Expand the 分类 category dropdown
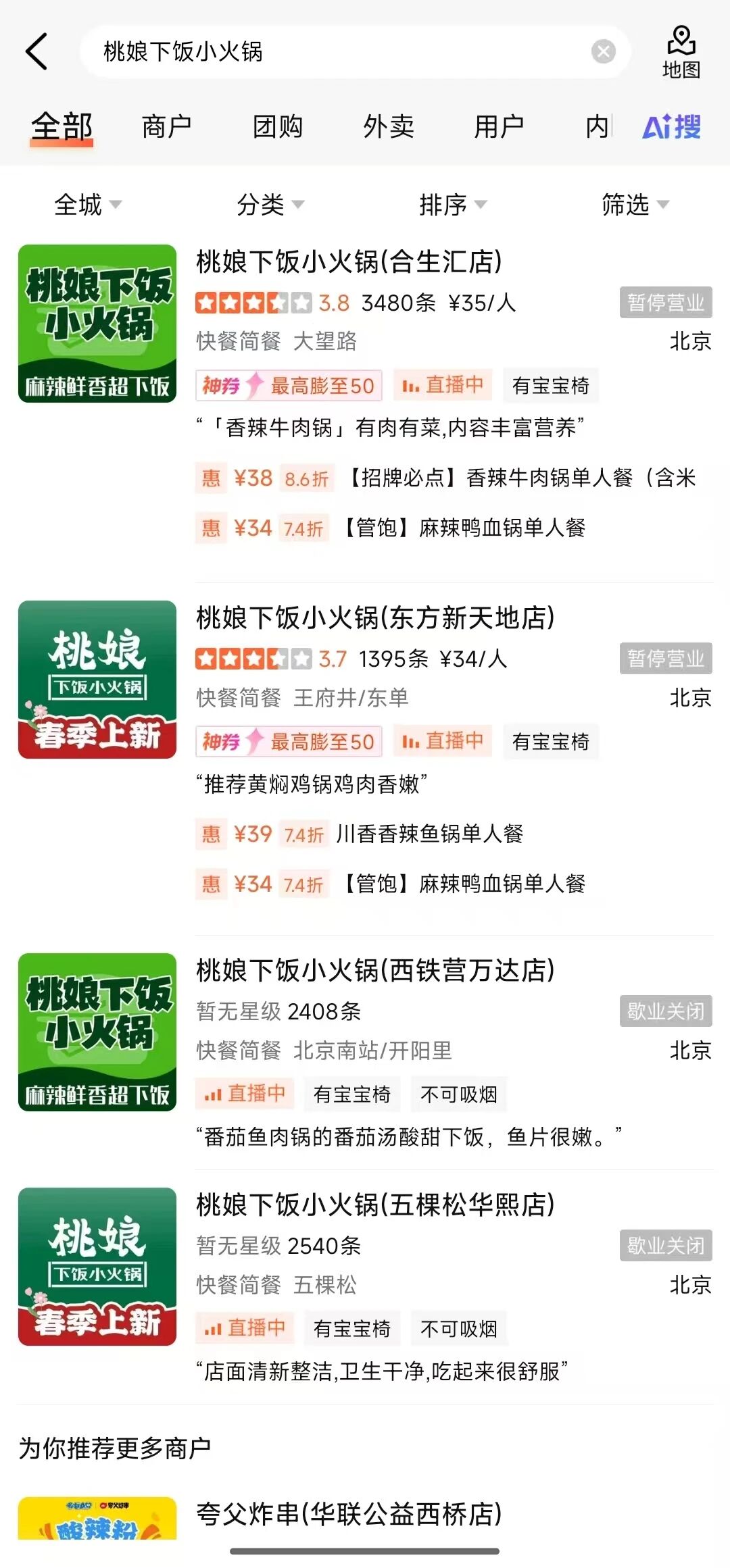 tap(270, 204)
